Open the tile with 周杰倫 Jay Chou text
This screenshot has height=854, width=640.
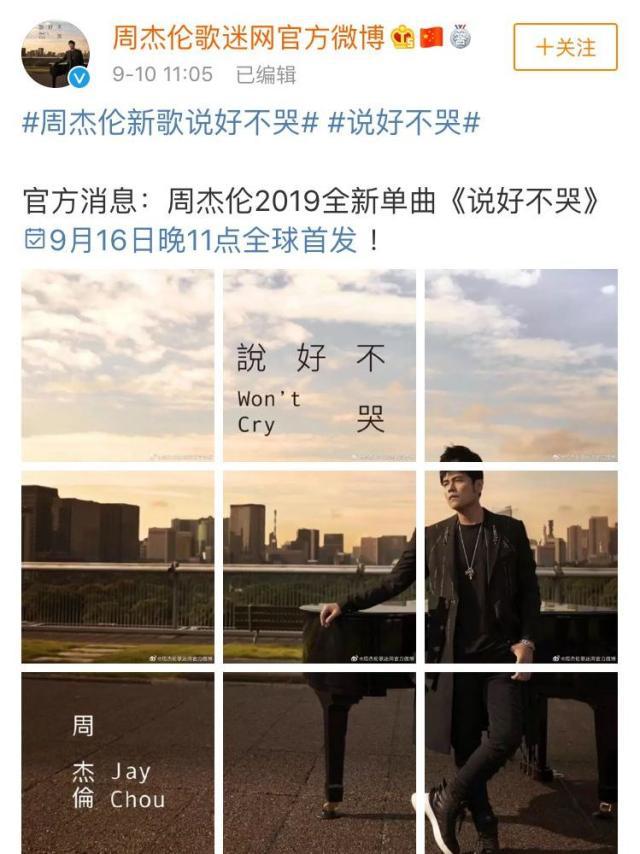117,762
